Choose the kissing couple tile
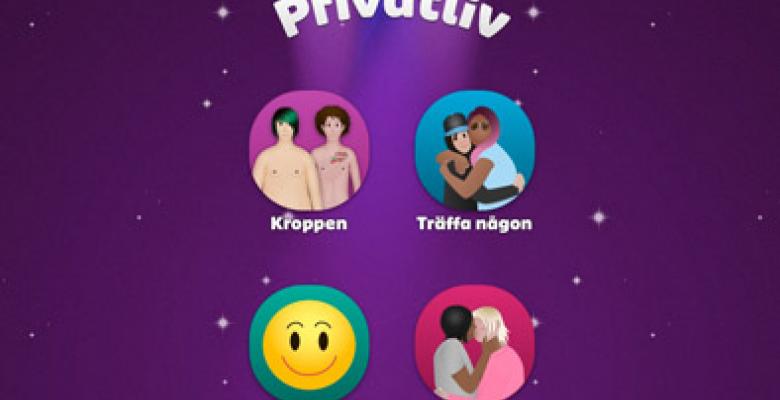Image resolution: width=780 pixels, height=400 pixels. pos(474,343)
